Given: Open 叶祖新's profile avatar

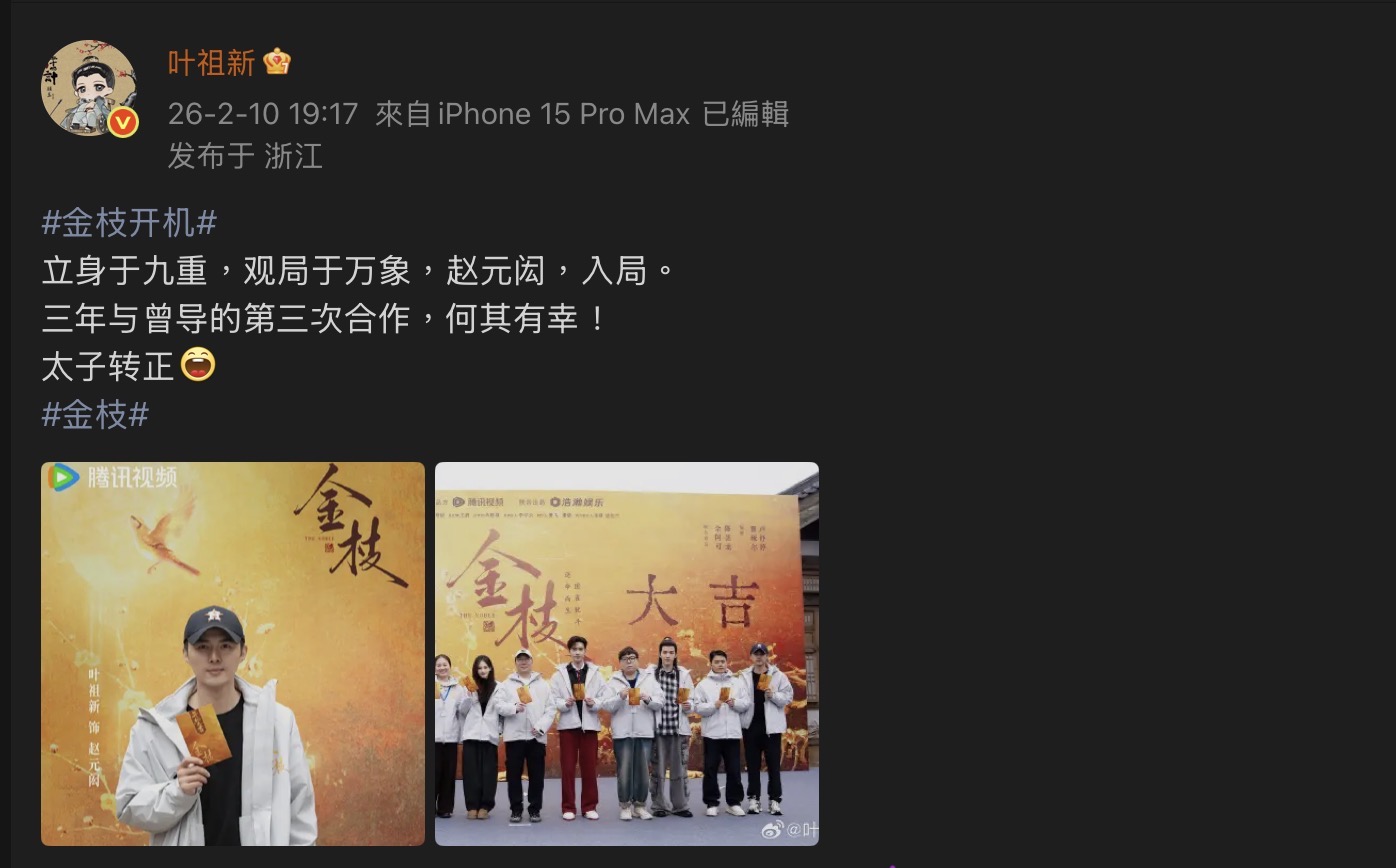Looking at the screenshot, I should (x=88, y=88).
